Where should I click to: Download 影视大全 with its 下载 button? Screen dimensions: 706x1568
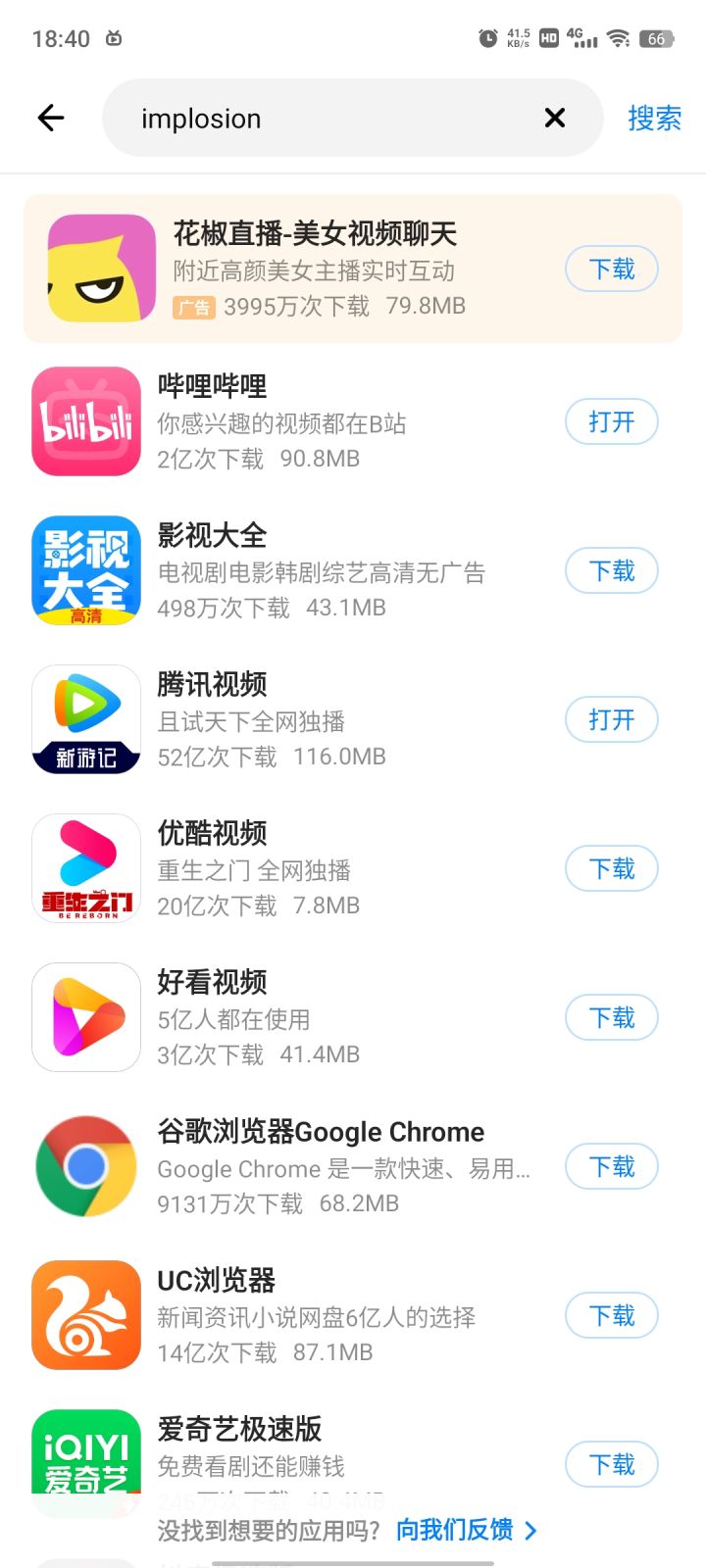[611, 569]
